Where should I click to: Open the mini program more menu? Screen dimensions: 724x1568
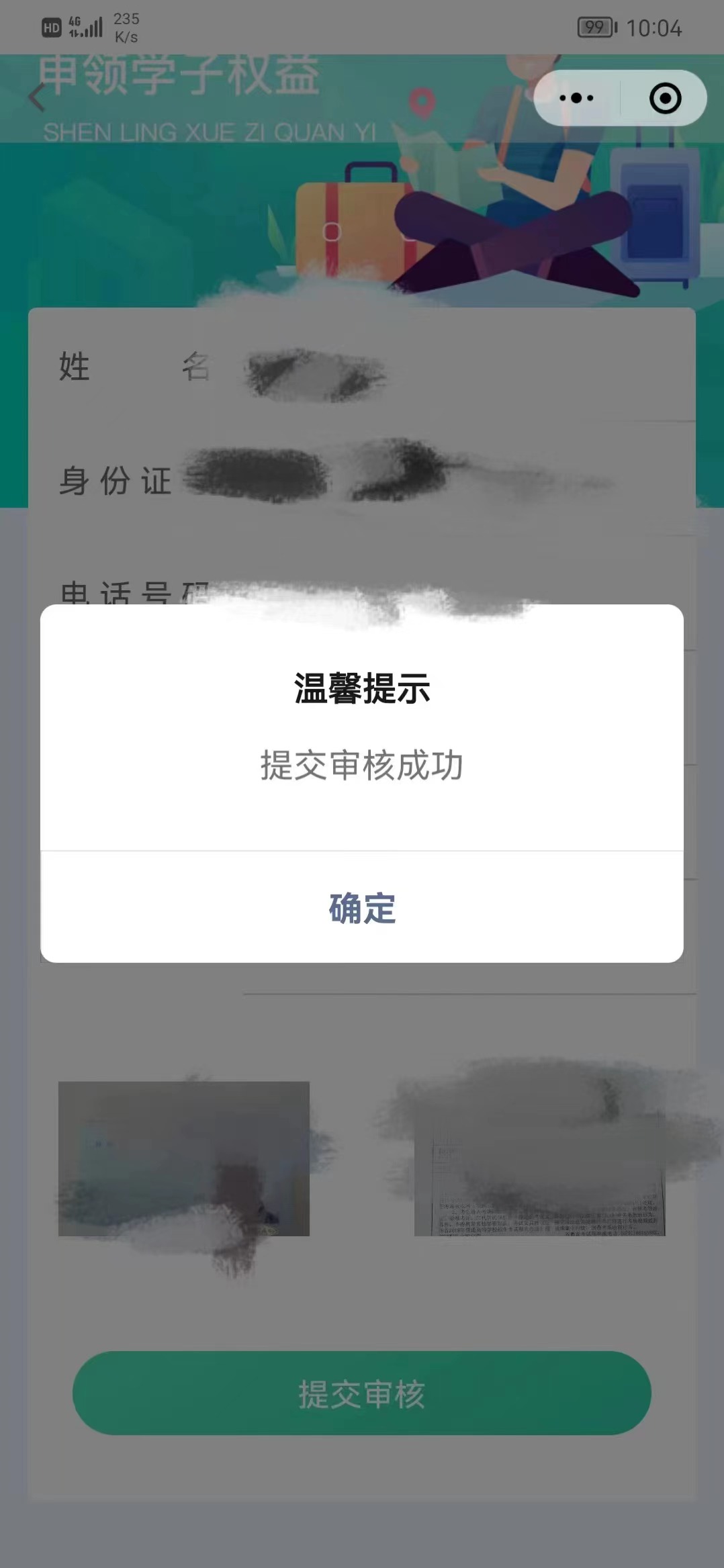pyautogui.click(x=576, y=98)
